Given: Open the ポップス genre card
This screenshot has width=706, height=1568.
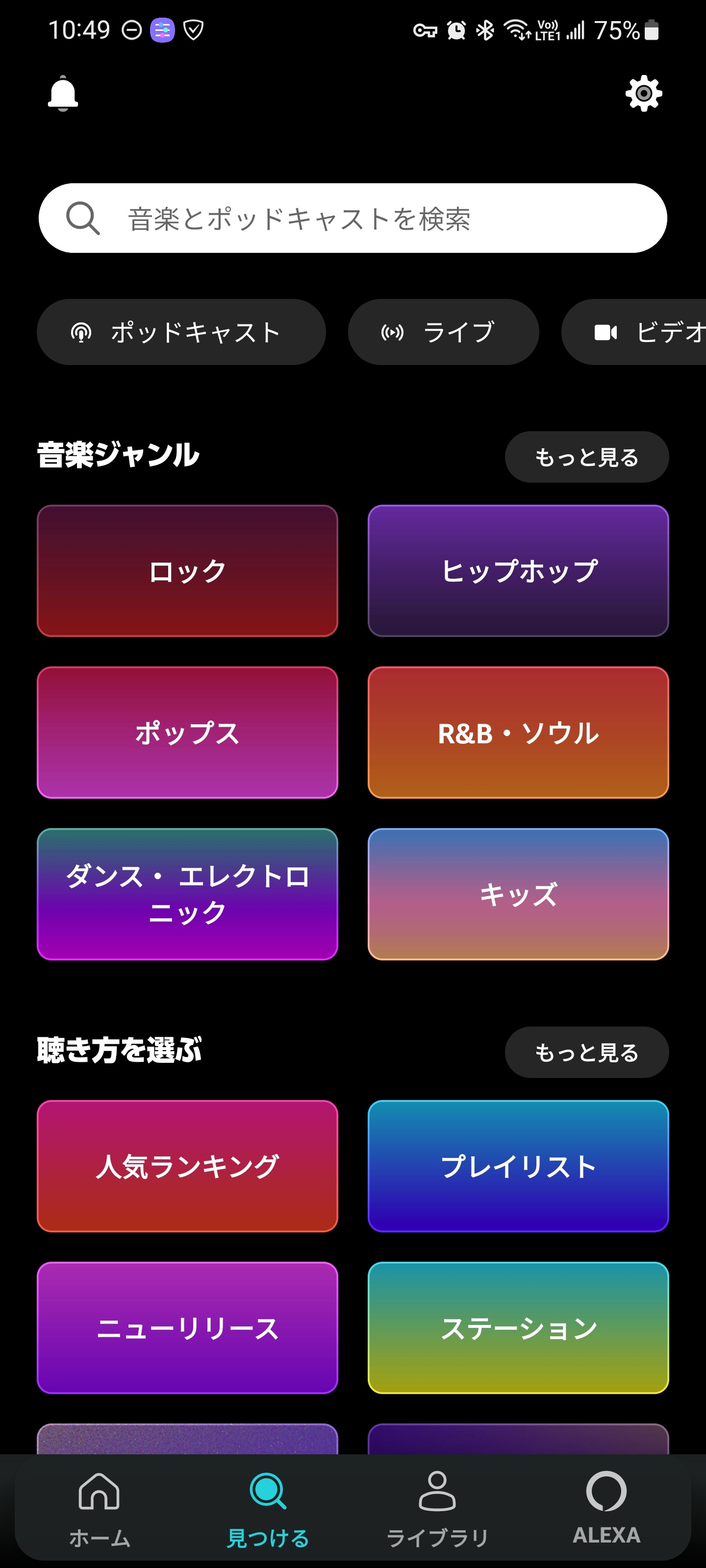Looking at the screenshot, I should click(187, 732).
